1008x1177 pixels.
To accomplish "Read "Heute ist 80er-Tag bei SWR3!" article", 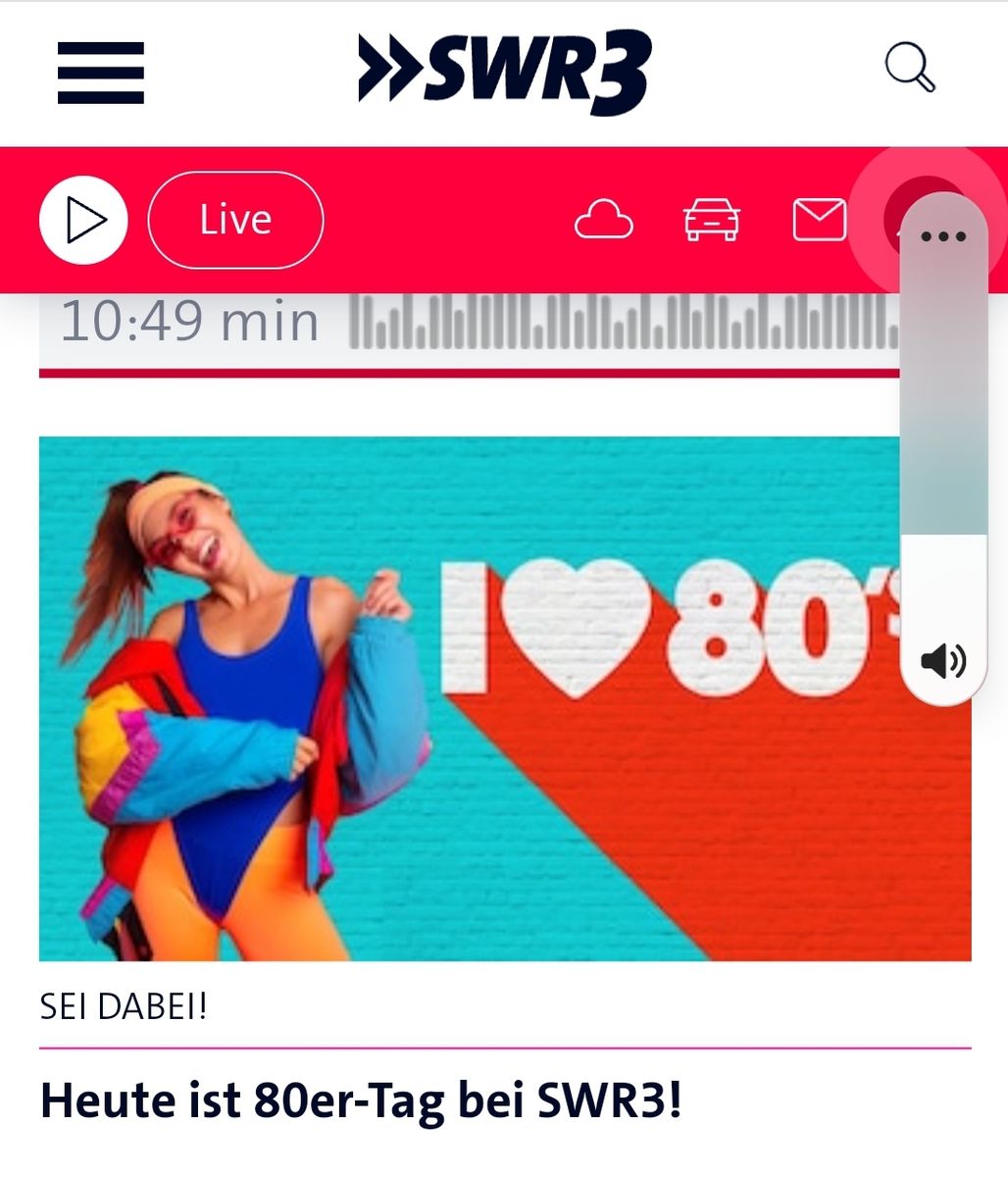I will 361,1100.
